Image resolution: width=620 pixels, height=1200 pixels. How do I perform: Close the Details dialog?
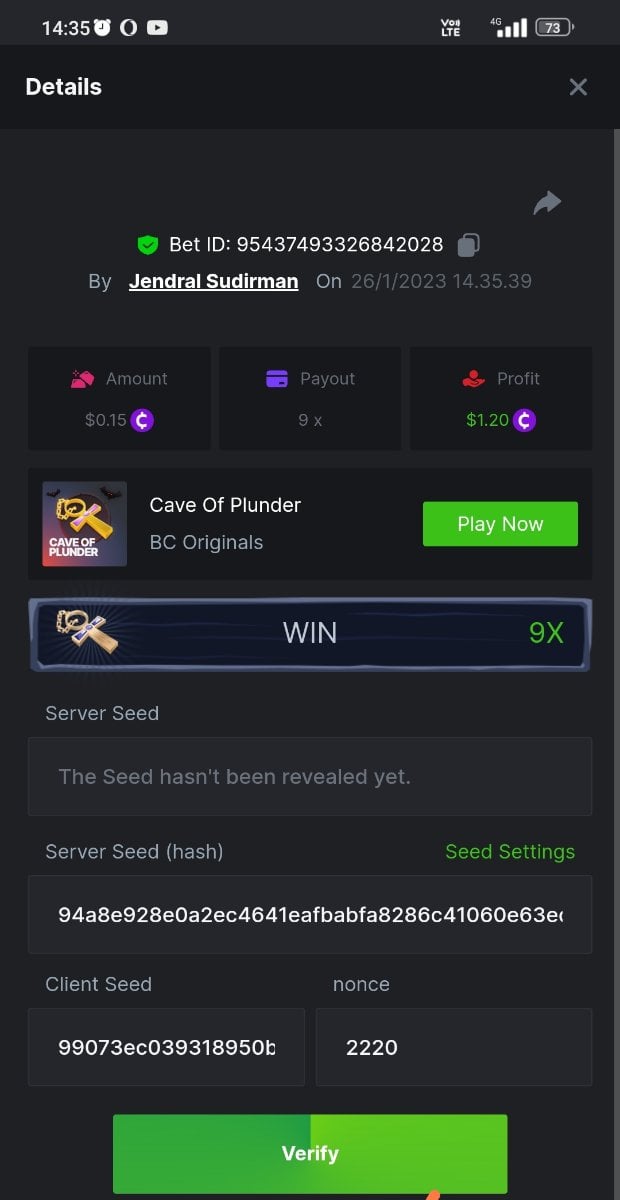tap(578, 87)
